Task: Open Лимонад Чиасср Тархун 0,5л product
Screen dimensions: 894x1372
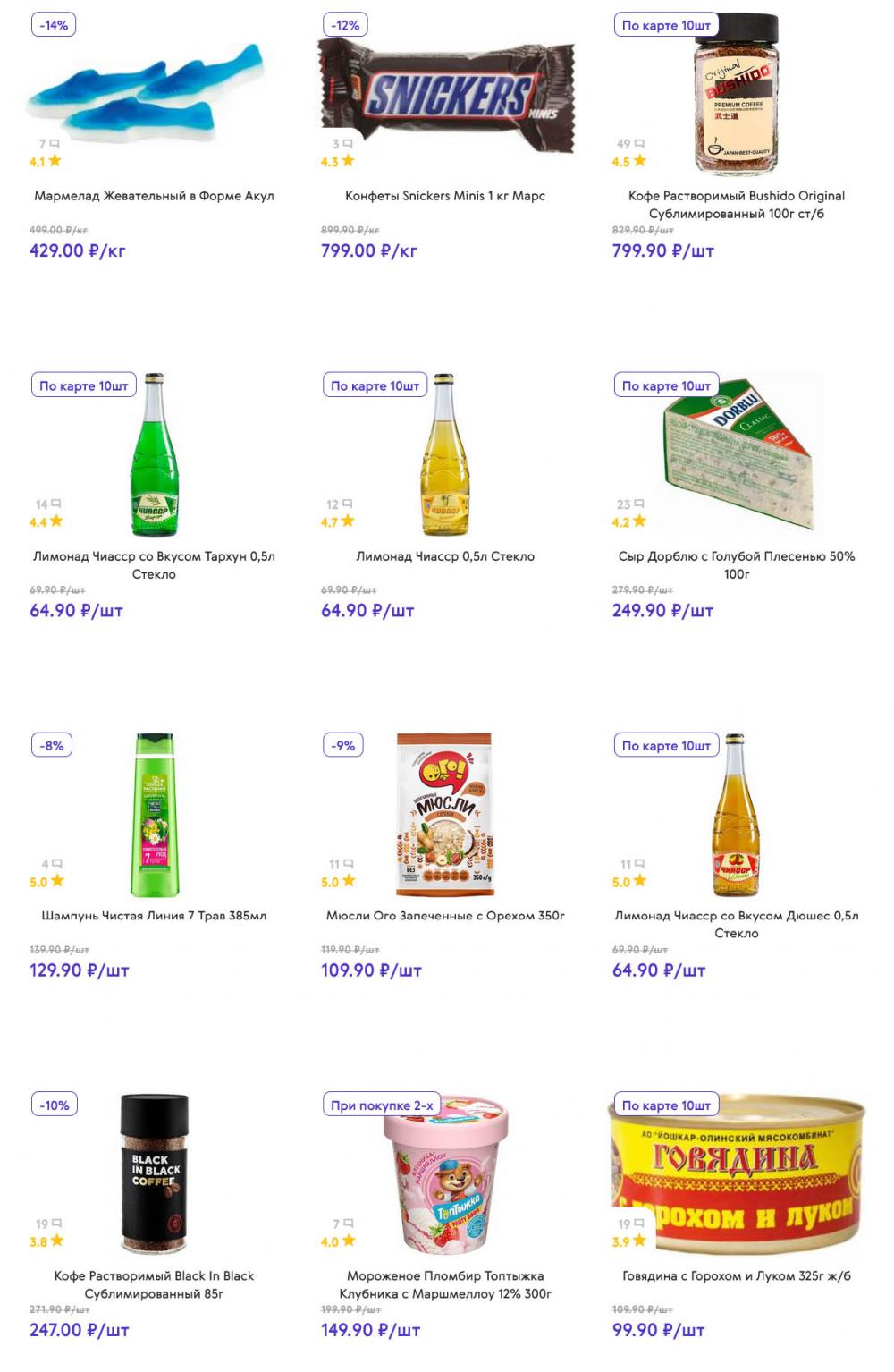Action: click(154, 564)
